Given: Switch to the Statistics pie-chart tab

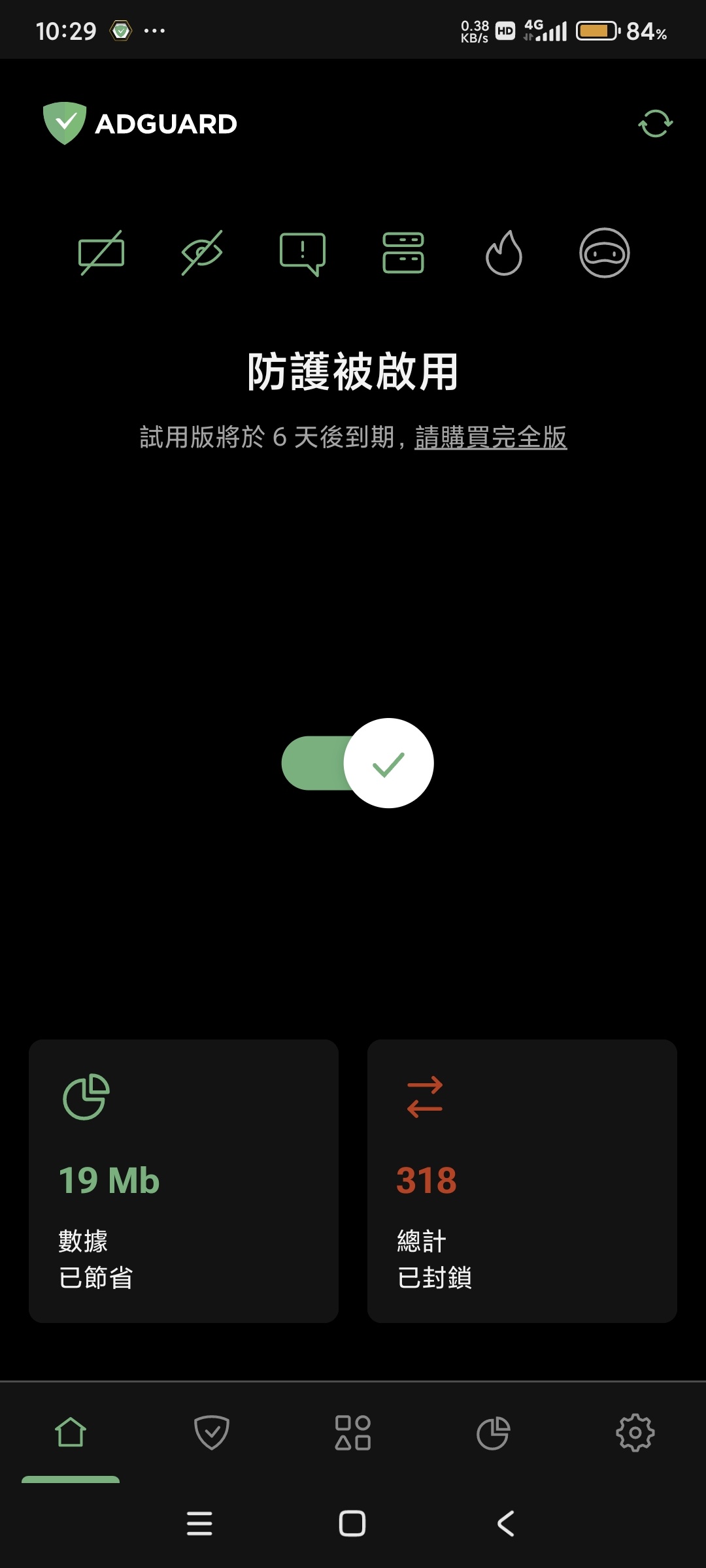Looking at the screenshot, I should tap(494, 1433).
